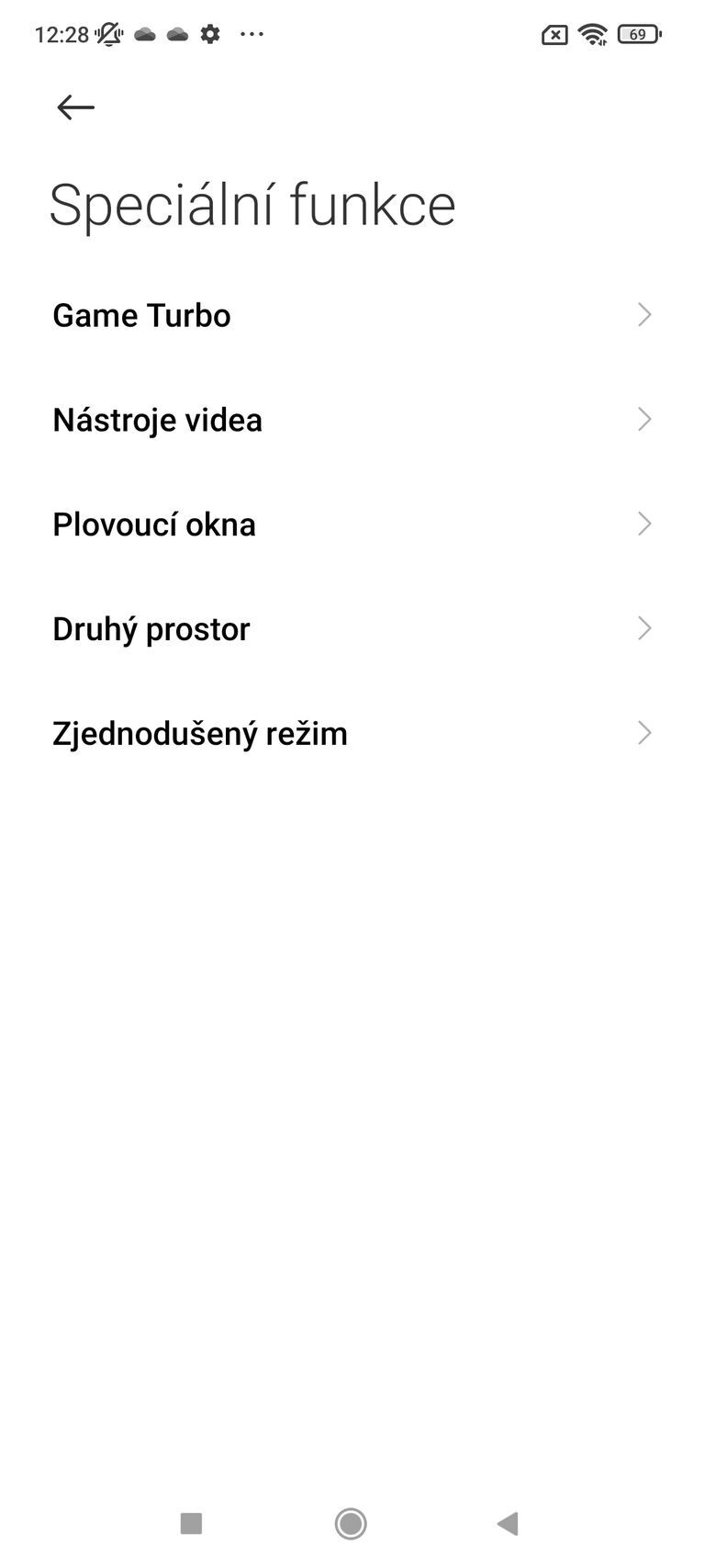The height and width of the screenshot is (1568, 705).
Task: Open Game Turbo settings
Action: pyautogui.click(x=141, y=315)
